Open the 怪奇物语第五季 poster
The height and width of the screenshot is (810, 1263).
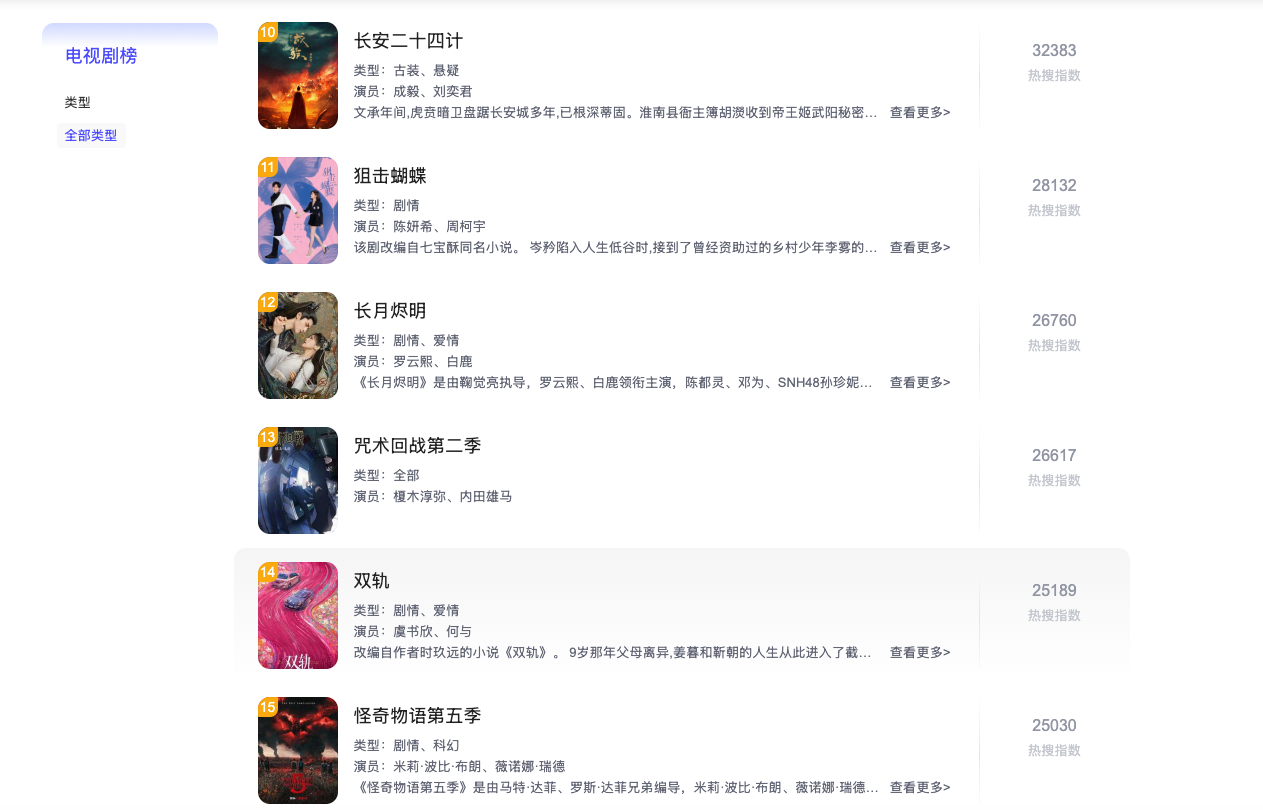coord(297,750)
